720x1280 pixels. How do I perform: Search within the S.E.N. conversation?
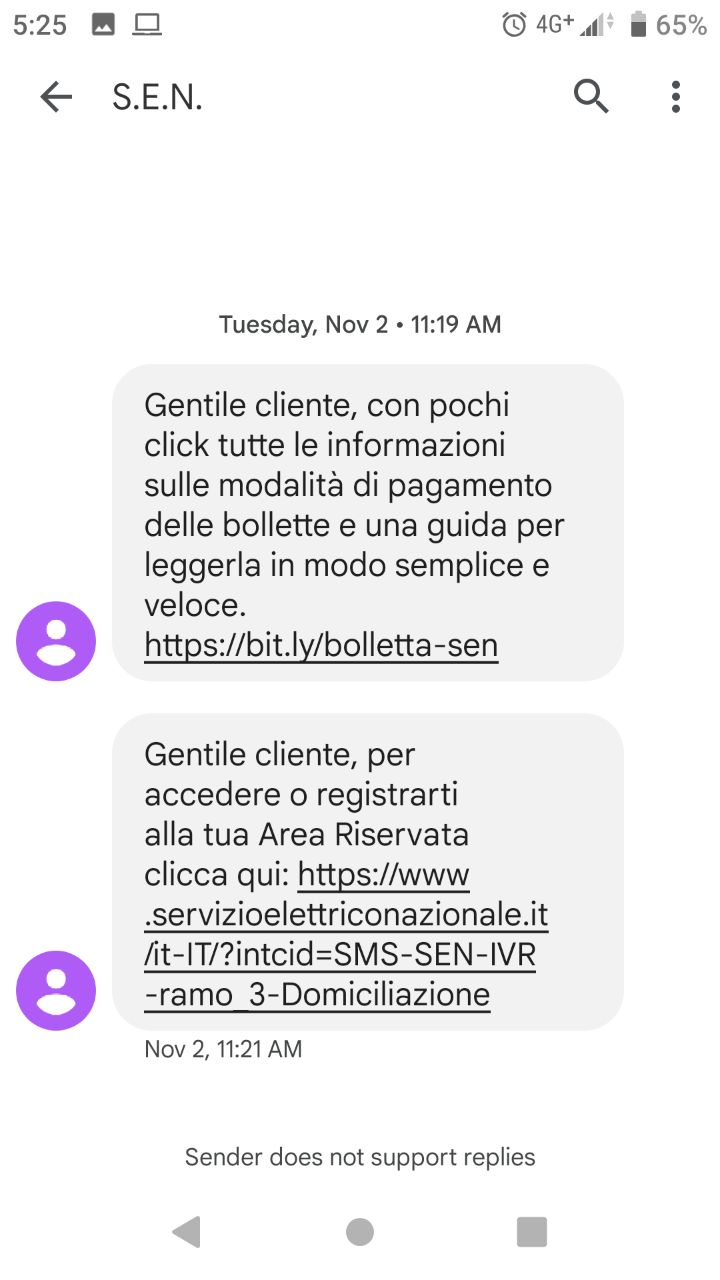[591, 97]
